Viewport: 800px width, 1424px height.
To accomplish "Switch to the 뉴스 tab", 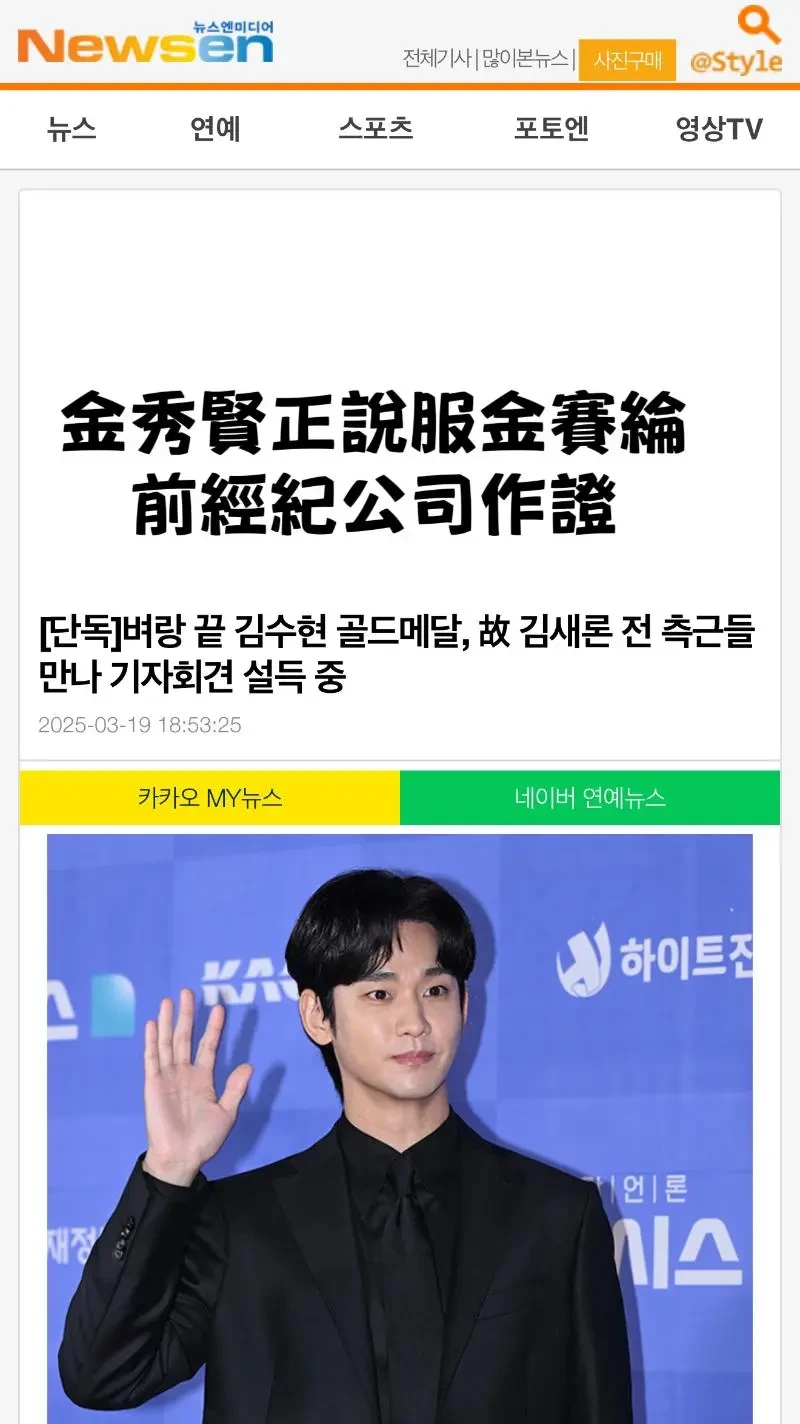I will point(71,129).
